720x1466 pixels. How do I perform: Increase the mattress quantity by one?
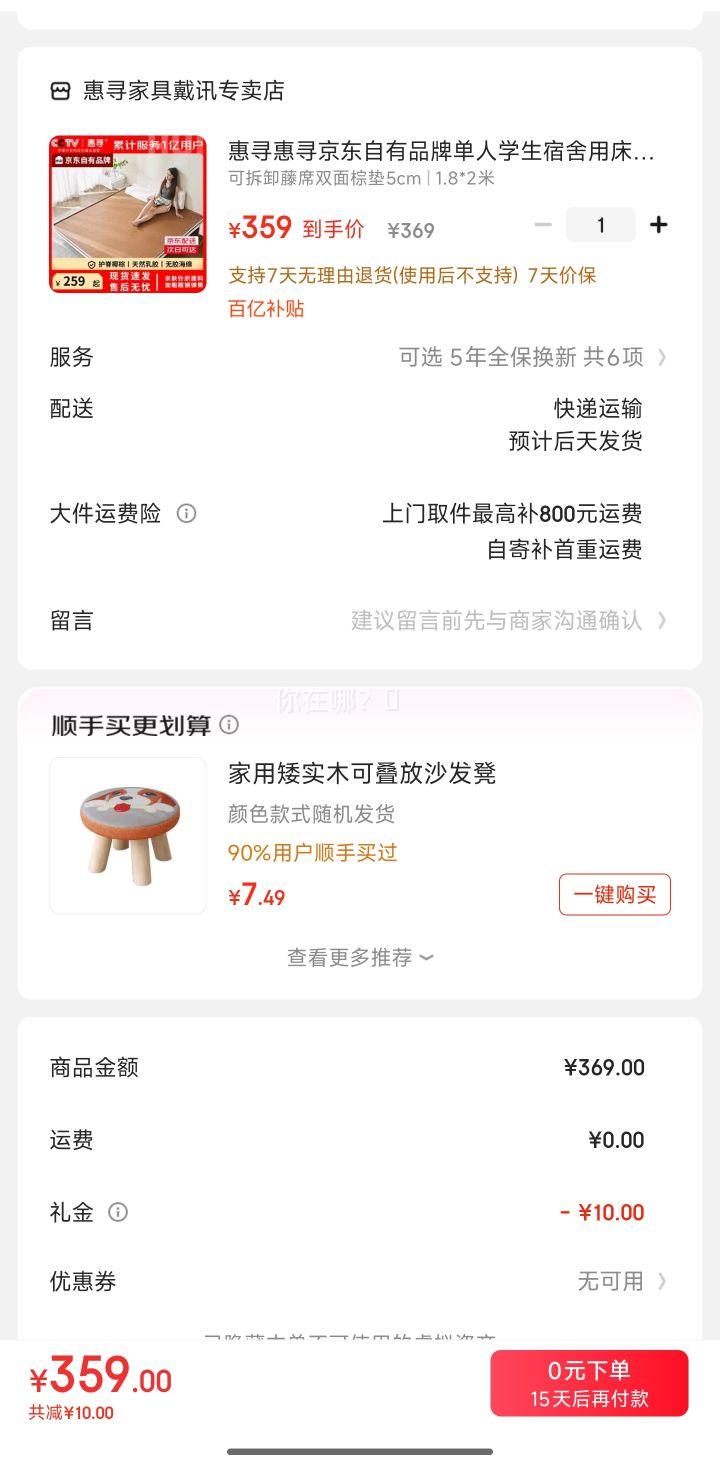(658, 225)
